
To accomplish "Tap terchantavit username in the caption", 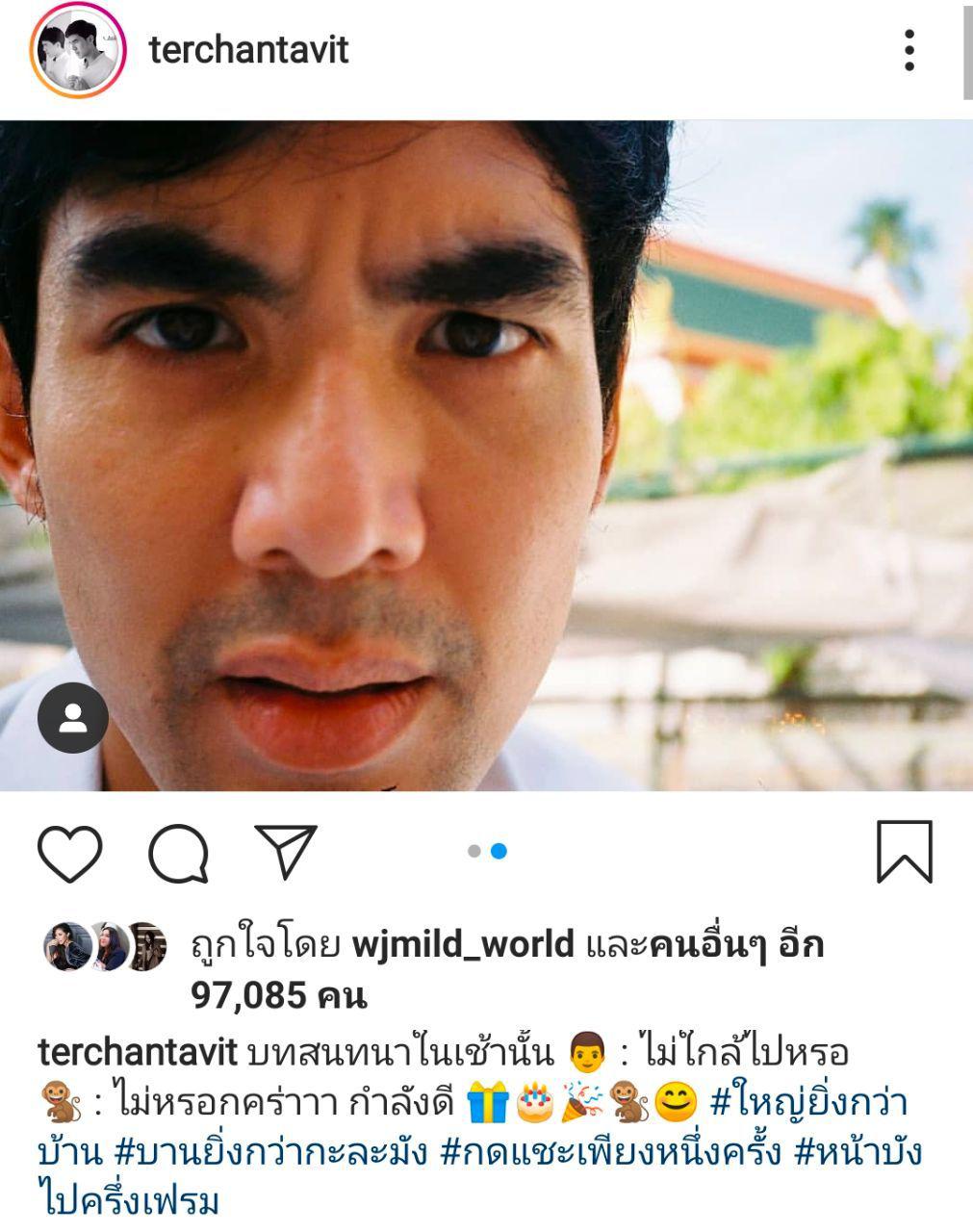I will pos(137,1052).
